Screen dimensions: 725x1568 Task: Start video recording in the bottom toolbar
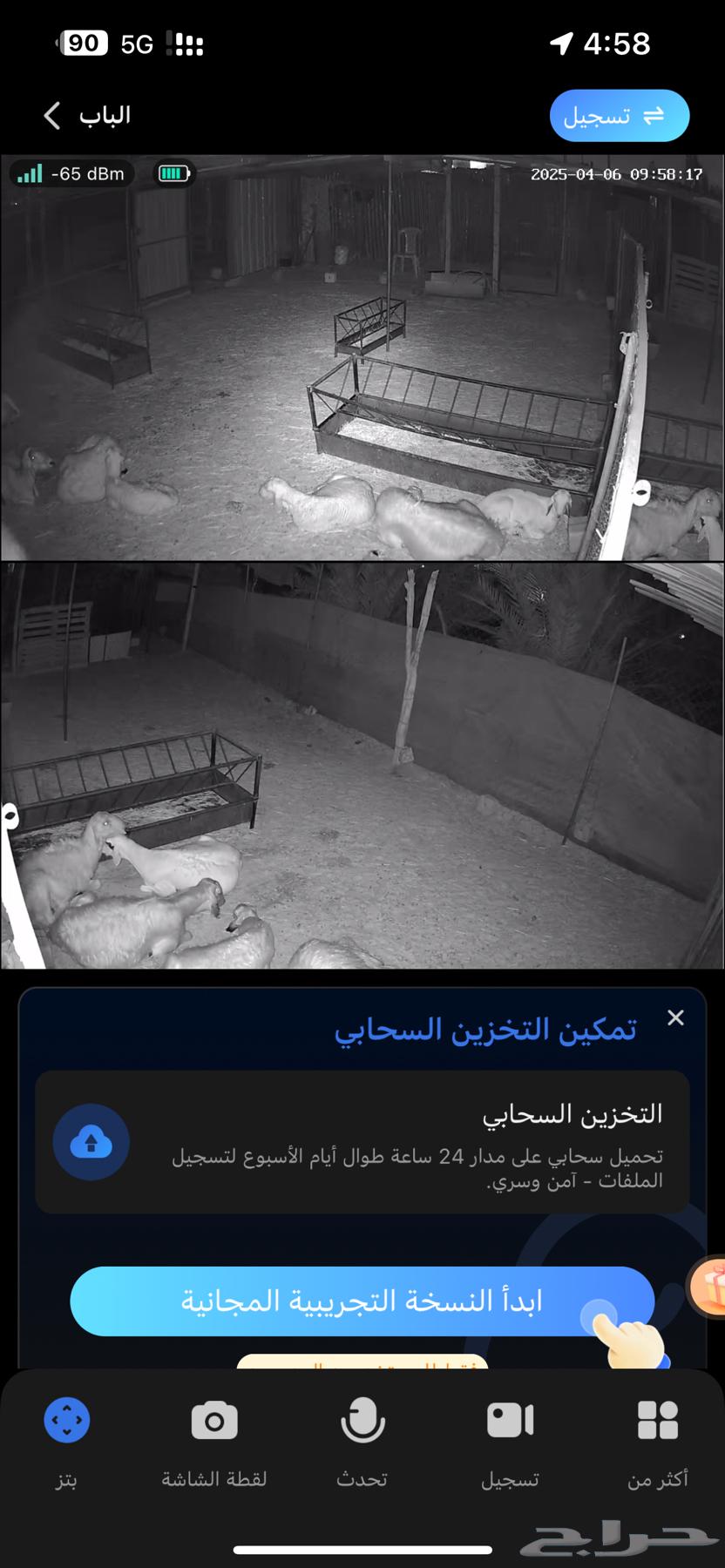[510, 1421]
